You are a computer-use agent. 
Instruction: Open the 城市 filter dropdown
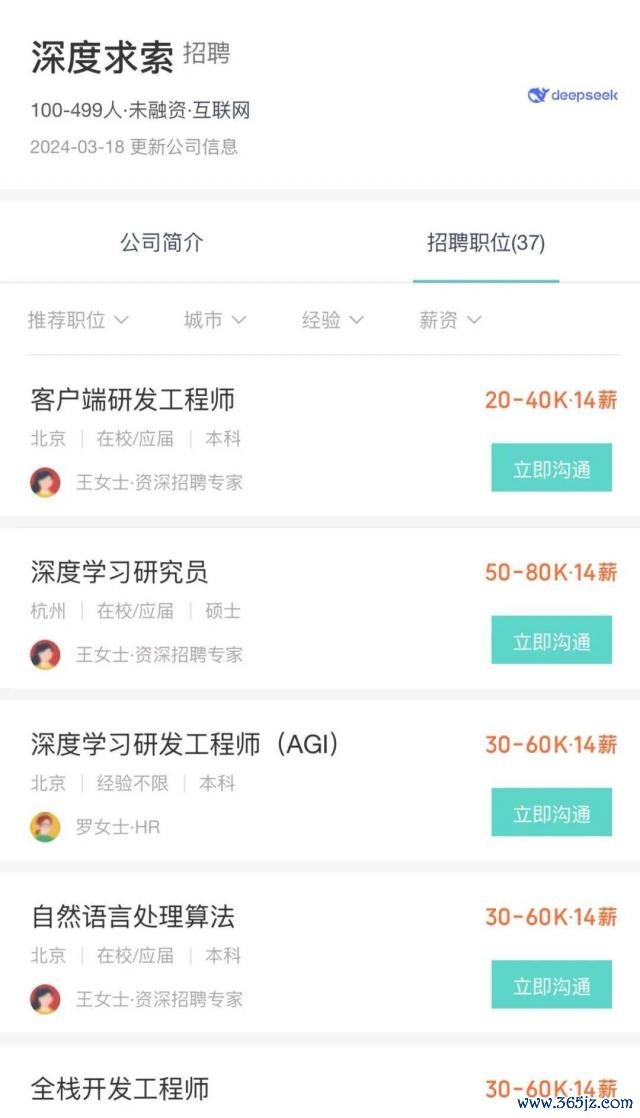click(215, 319)
